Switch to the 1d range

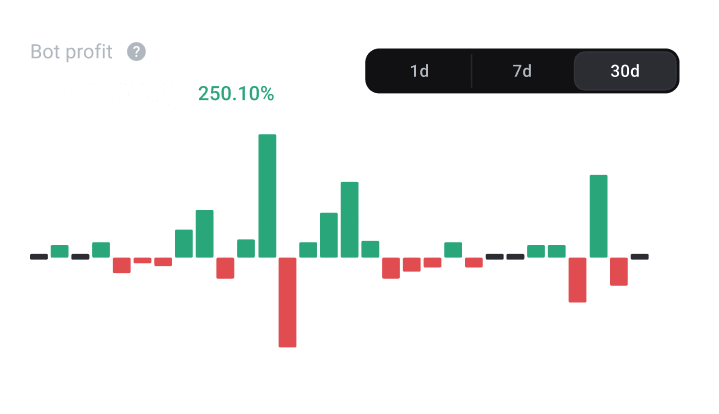click(x=419, y=71)
